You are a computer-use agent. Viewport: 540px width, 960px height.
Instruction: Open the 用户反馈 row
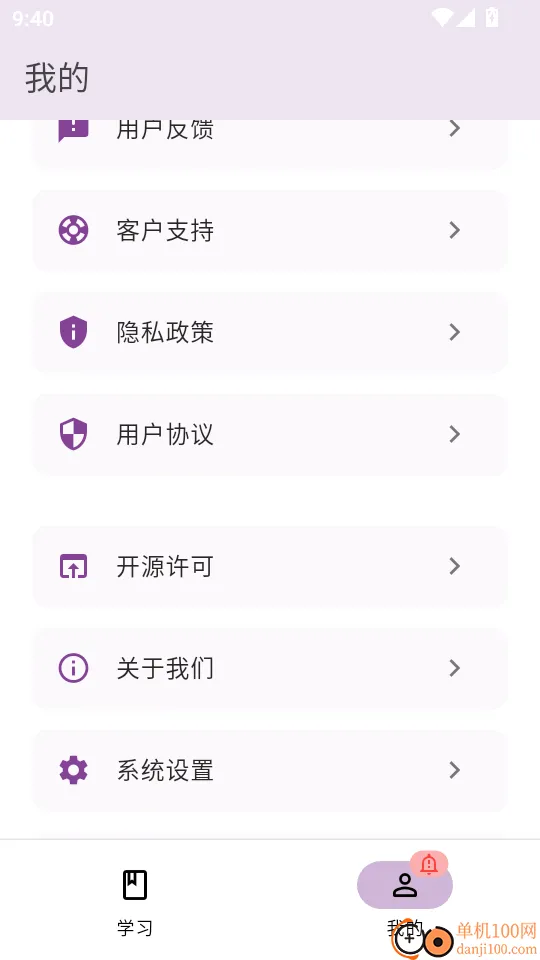[270, 144]
